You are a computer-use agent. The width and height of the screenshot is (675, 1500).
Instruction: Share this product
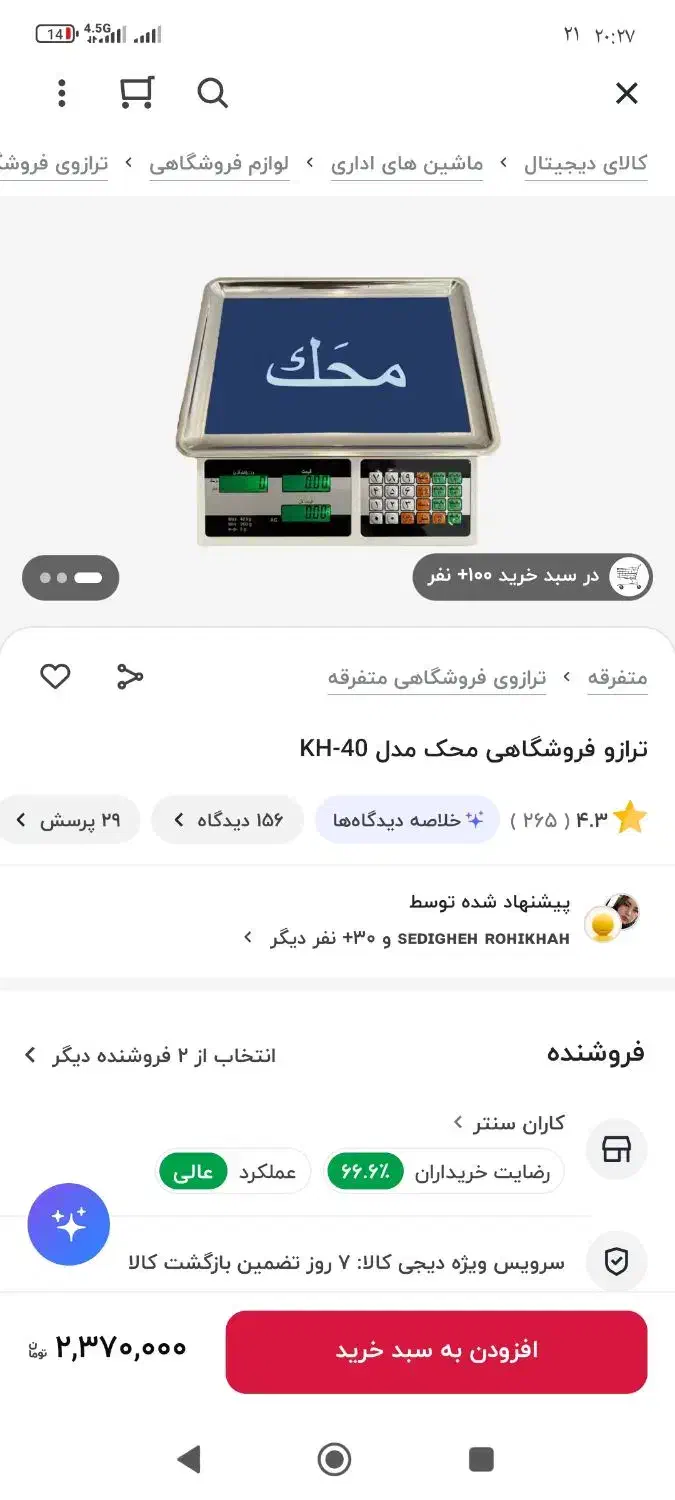click(x=130, y=677)
